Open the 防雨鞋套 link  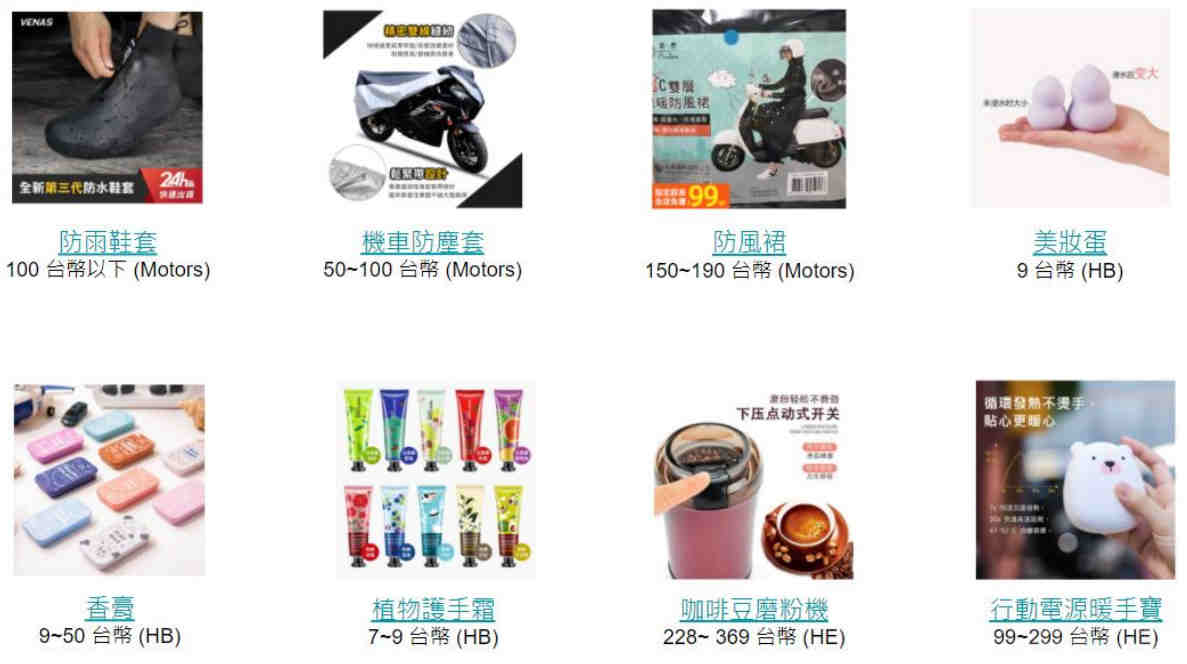point(108,242)
